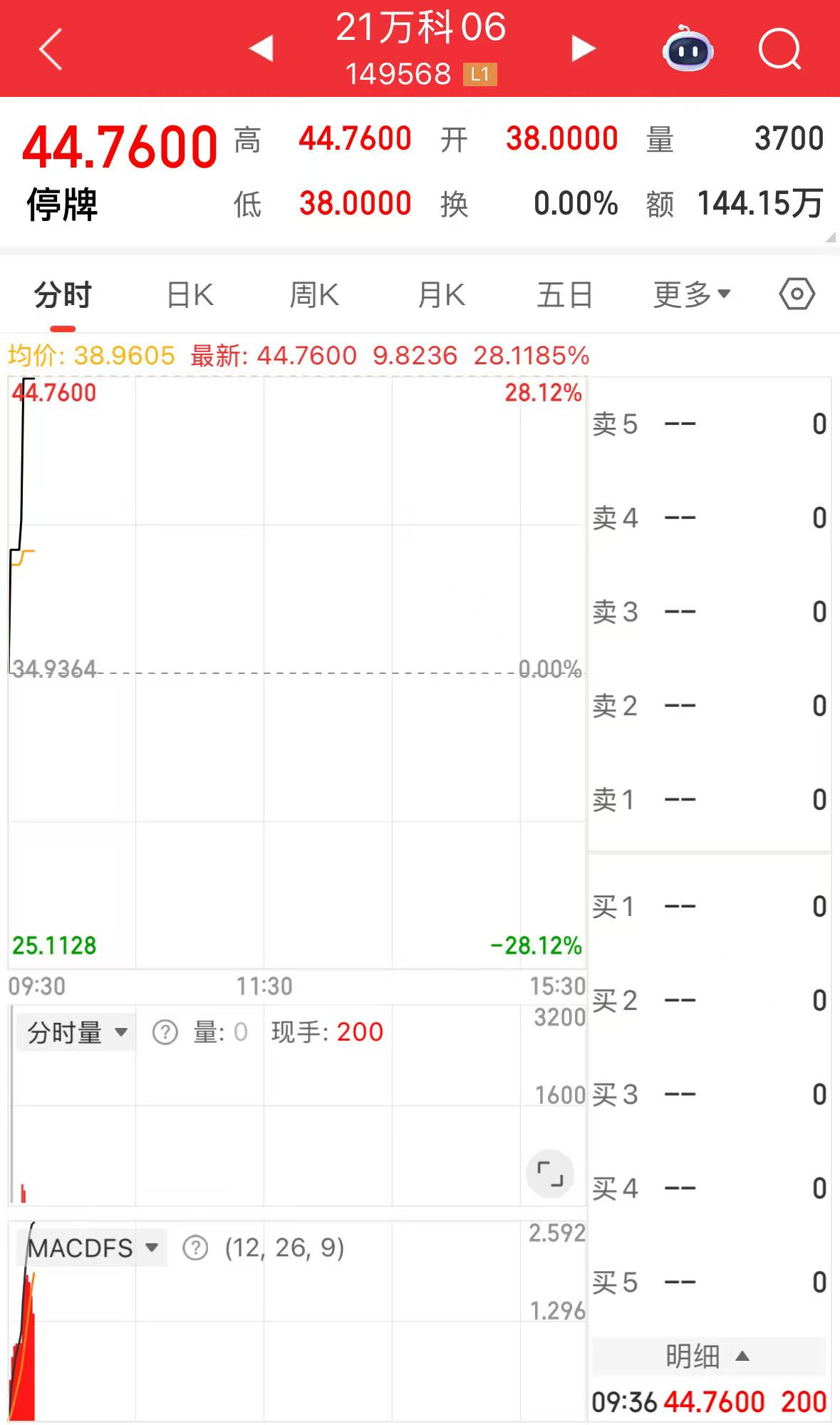Switch to the next security

[x=583, y=48]
